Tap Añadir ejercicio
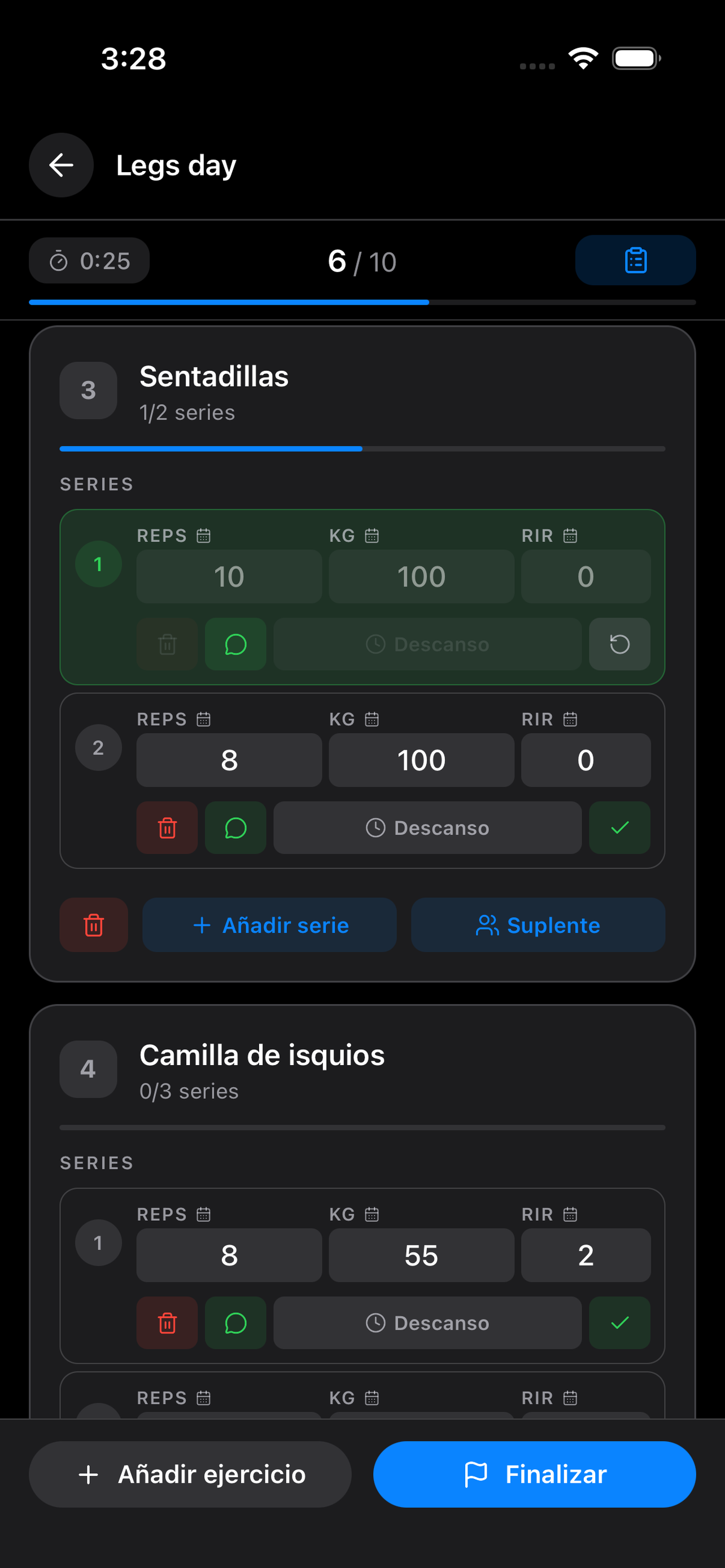725x1568 pixels. coord(190,1474)
